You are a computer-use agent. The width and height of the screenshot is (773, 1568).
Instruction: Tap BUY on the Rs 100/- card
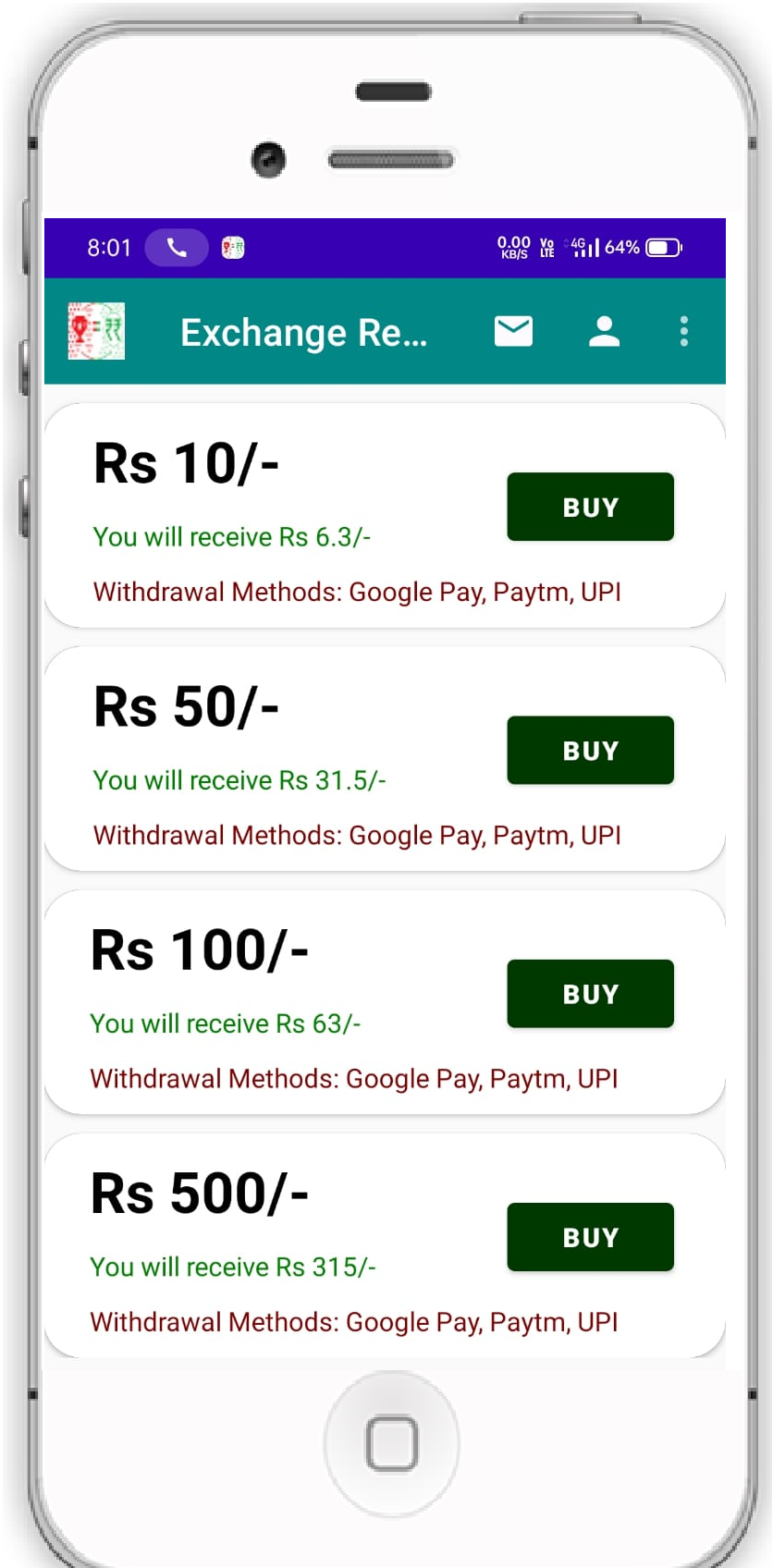[590, 993]
